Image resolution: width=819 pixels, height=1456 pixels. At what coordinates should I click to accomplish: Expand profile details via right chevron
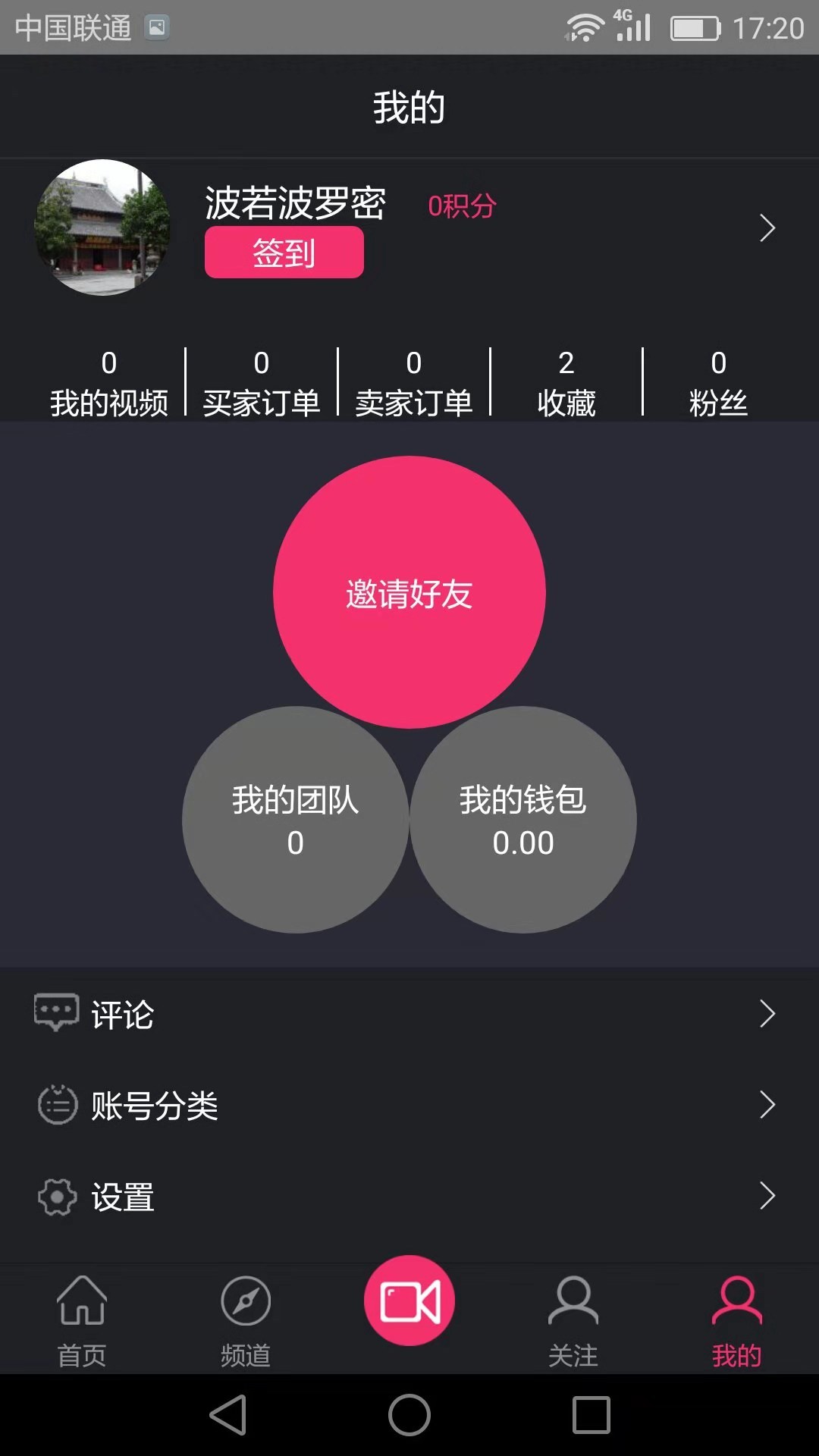click(768, 227)
